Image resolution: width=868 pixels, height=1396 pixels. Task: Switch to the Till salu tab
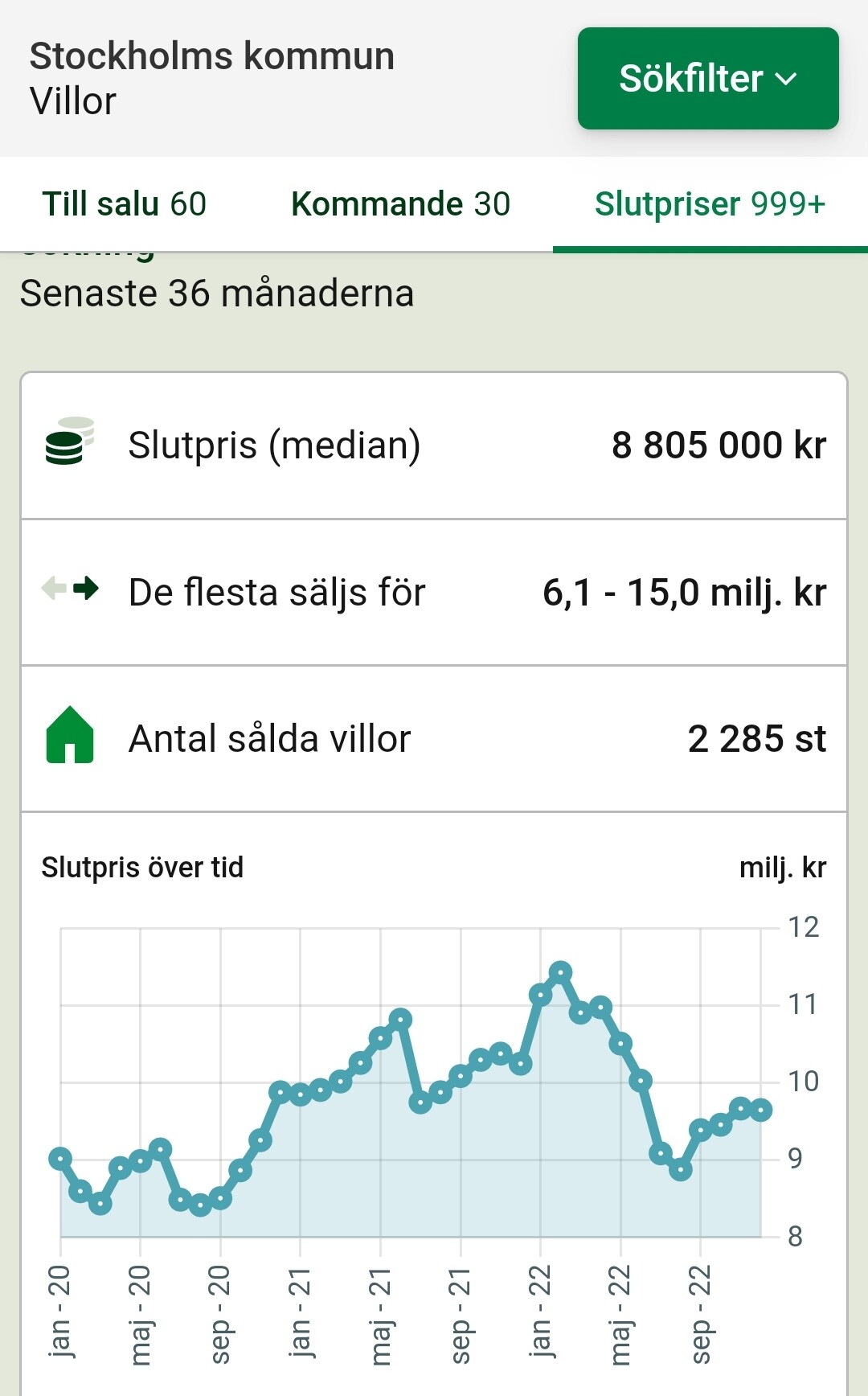click(x=124, y=204)
